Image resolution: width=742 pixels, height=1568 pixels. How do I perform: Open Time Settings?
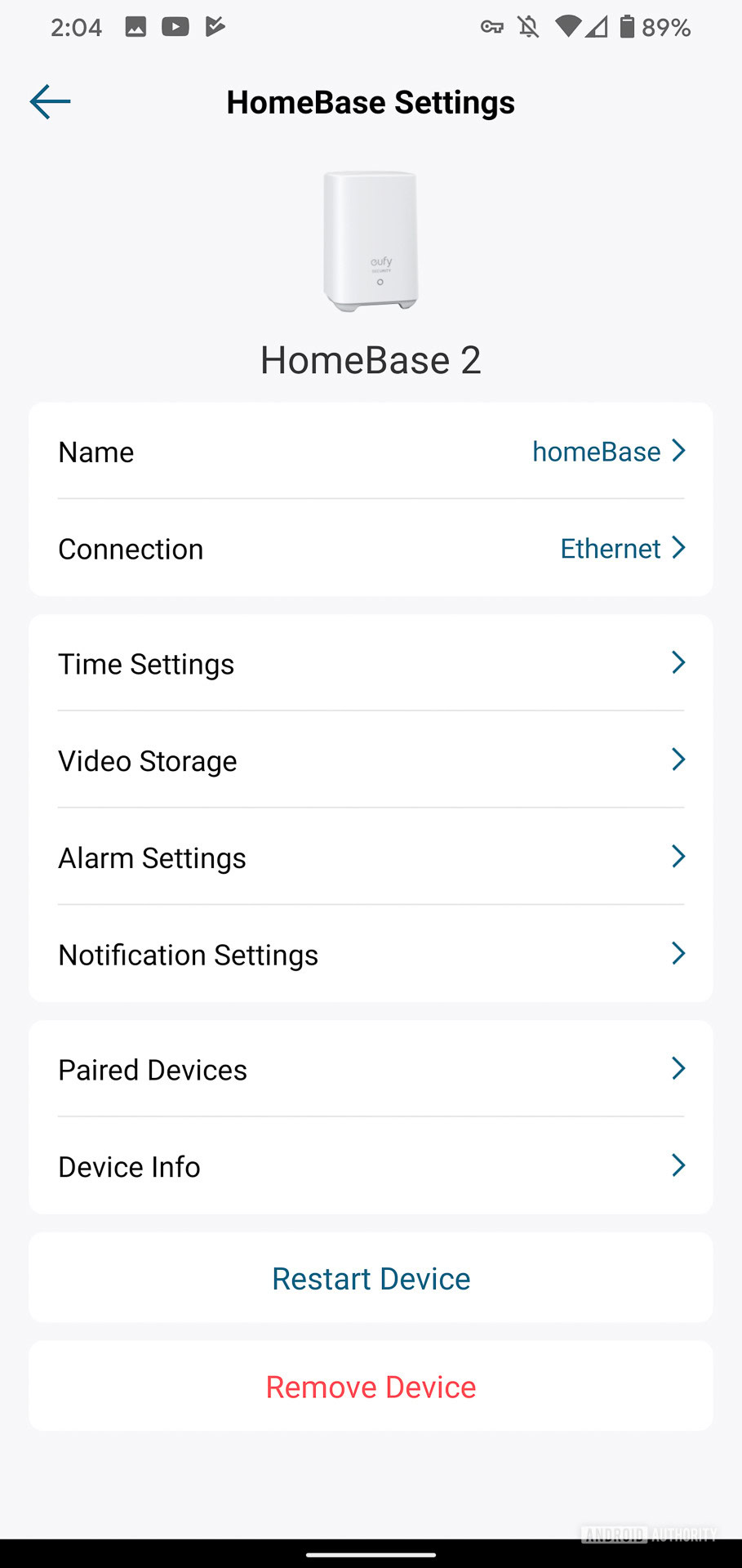371,664
